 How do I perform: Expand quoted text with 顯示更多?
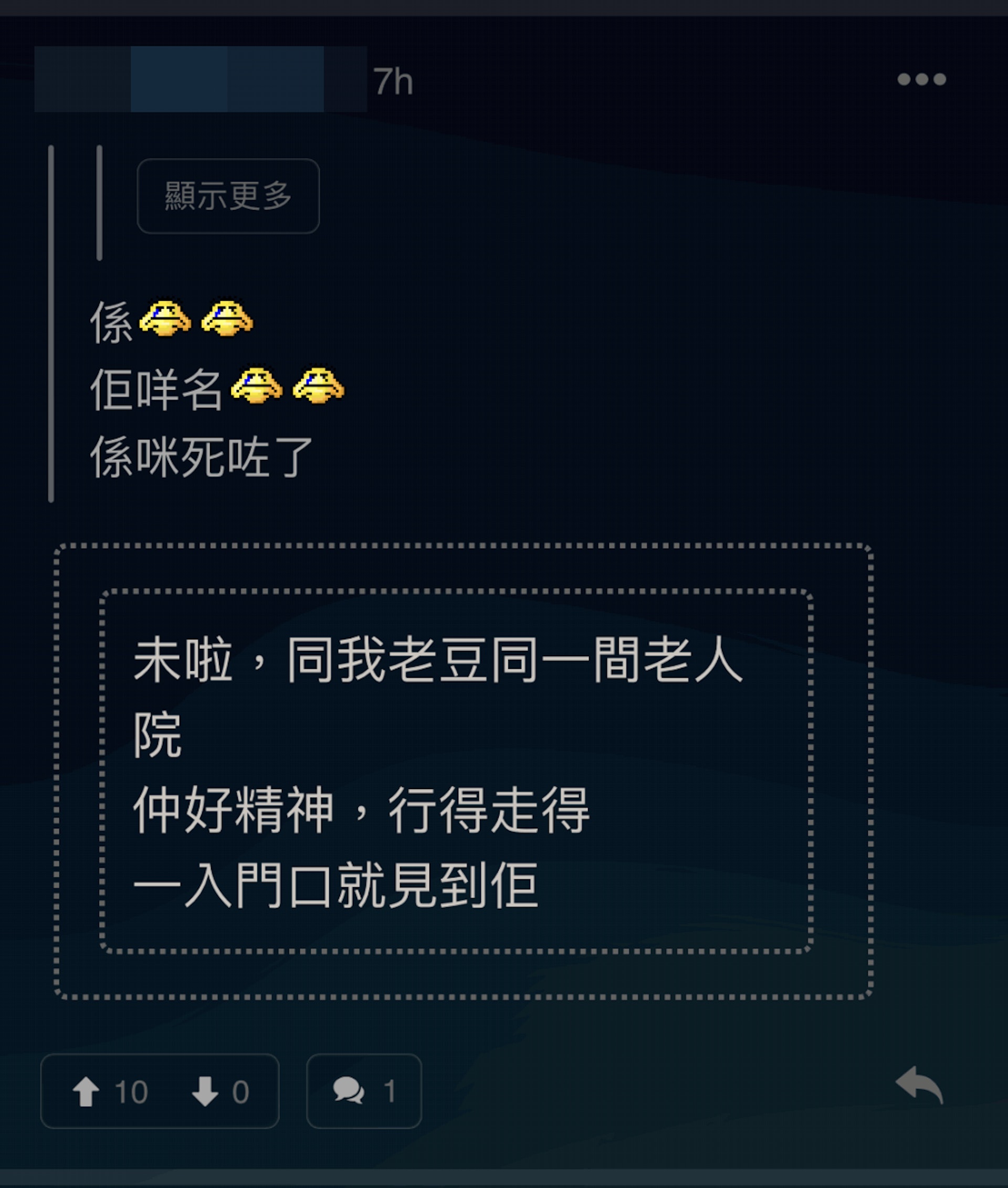pos(228,196)
